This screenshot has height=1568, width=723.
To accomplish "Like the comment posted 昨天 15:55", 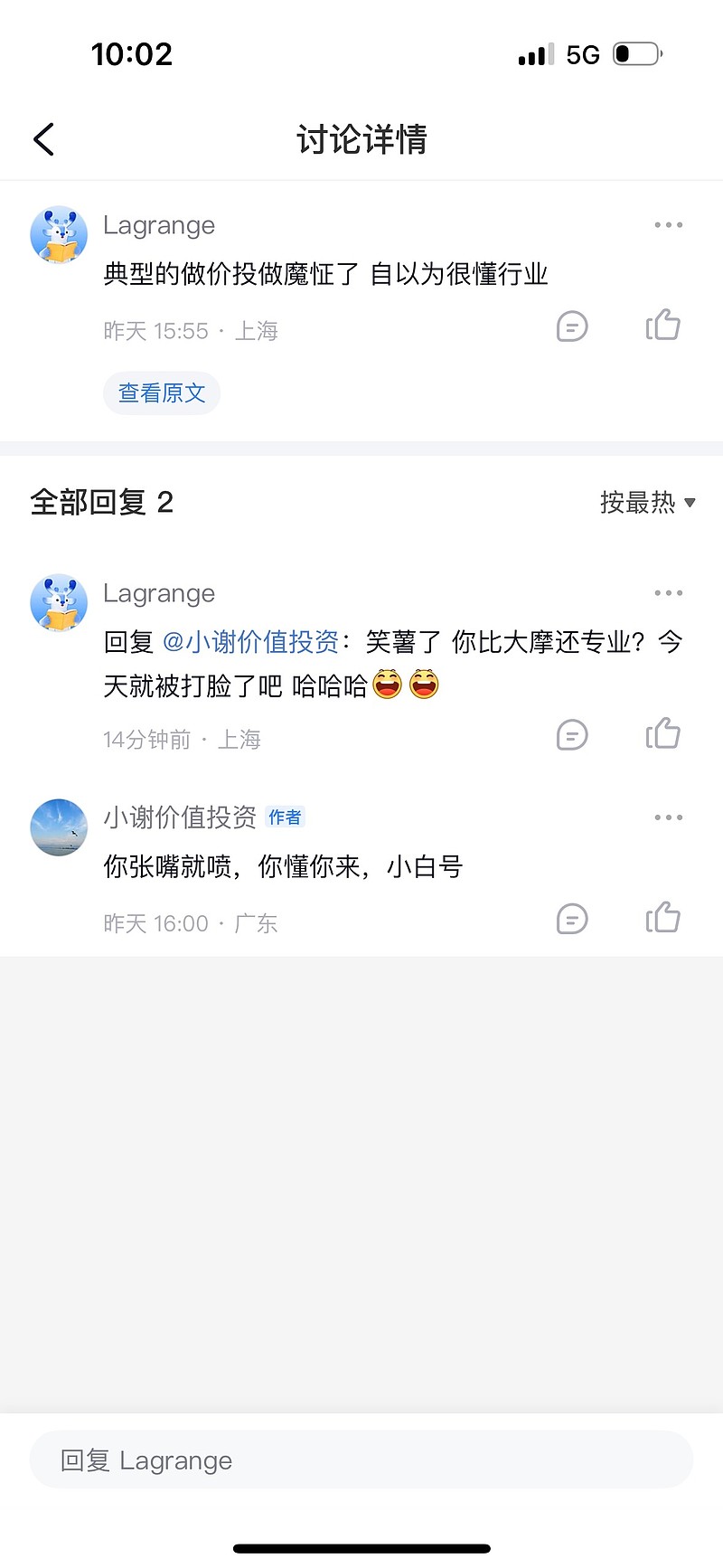I will pyautogui.click(x=662, y=326).
